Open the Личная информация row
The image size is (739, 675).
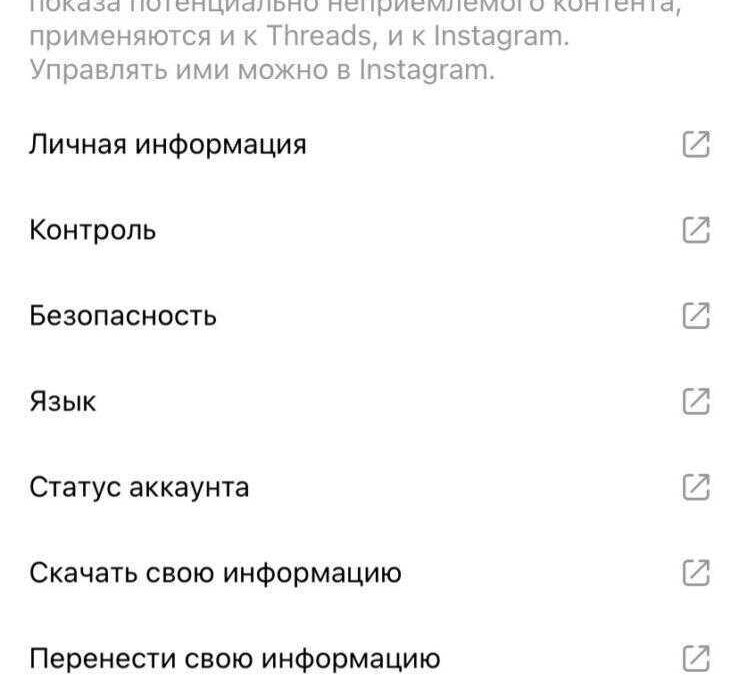[168, 145]
